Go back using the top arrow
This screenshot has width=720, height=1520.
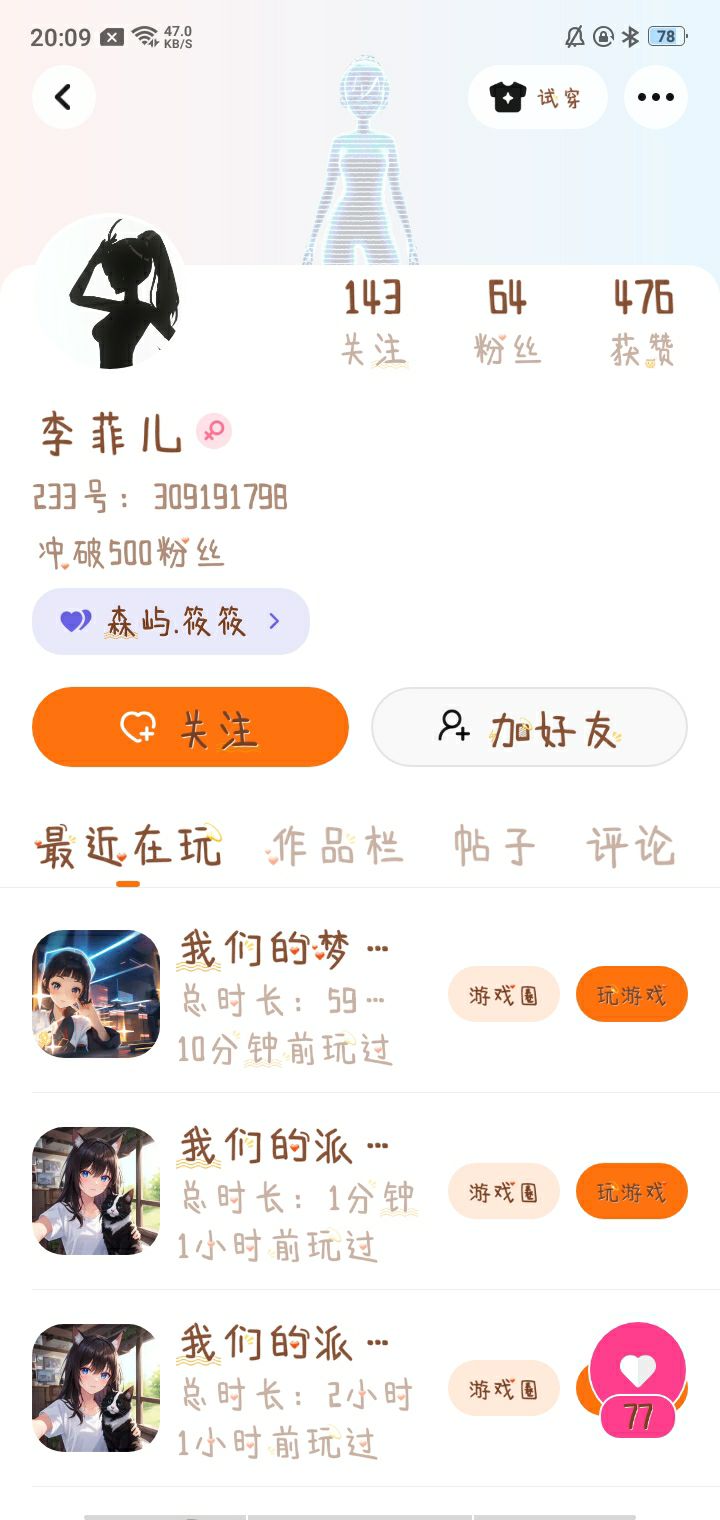(x=63, y=97)
